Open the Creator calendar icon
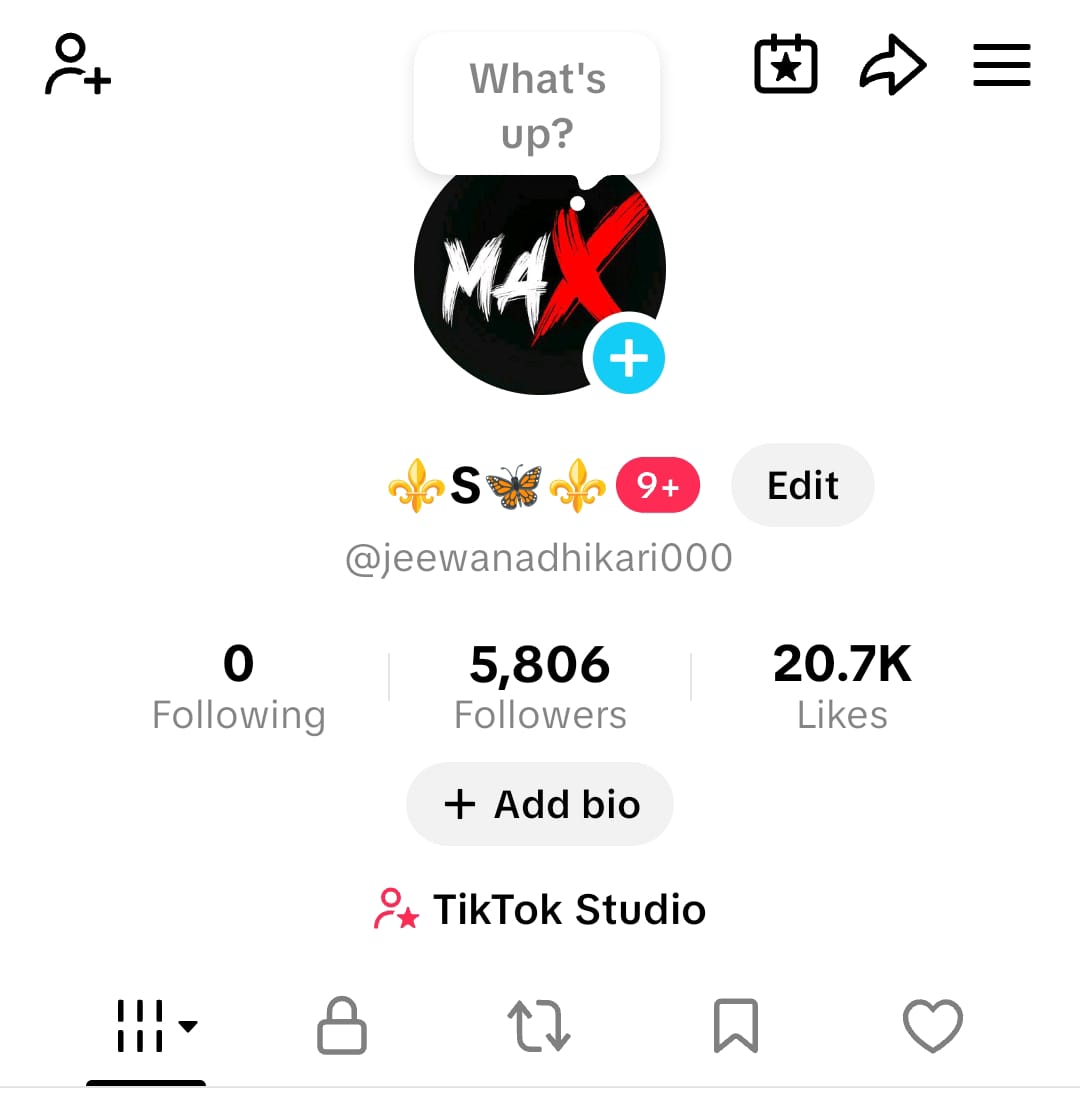This screenshot has height=1102, width=1080. [x=786, y=63]
